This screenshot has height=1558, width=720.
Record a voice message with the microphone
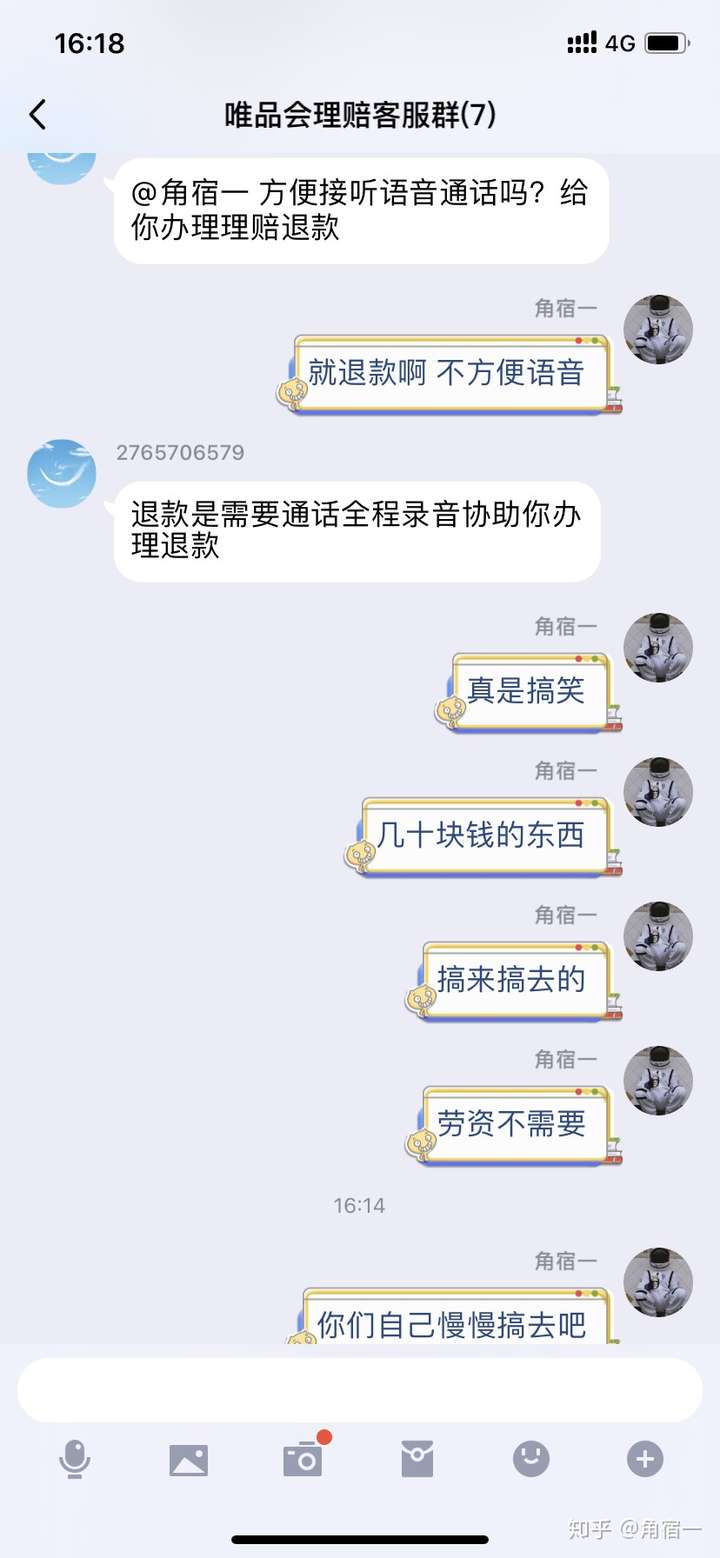click(x=74, y=1460)
